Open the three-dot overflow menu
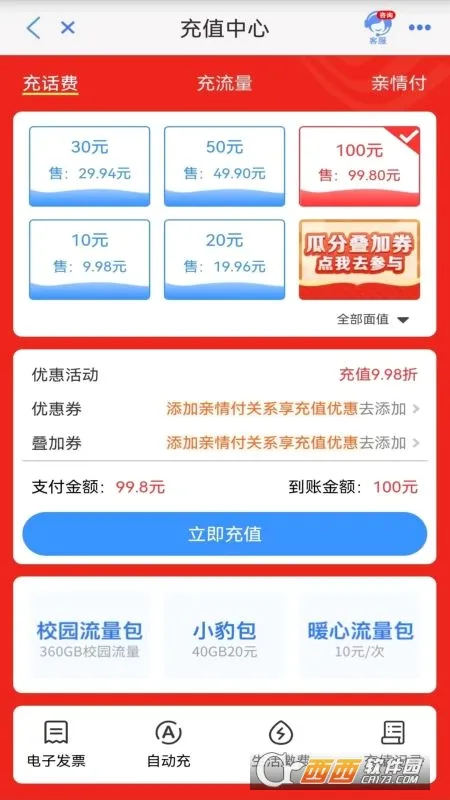This screenshot has height=800, width=450. pos(419,28)
